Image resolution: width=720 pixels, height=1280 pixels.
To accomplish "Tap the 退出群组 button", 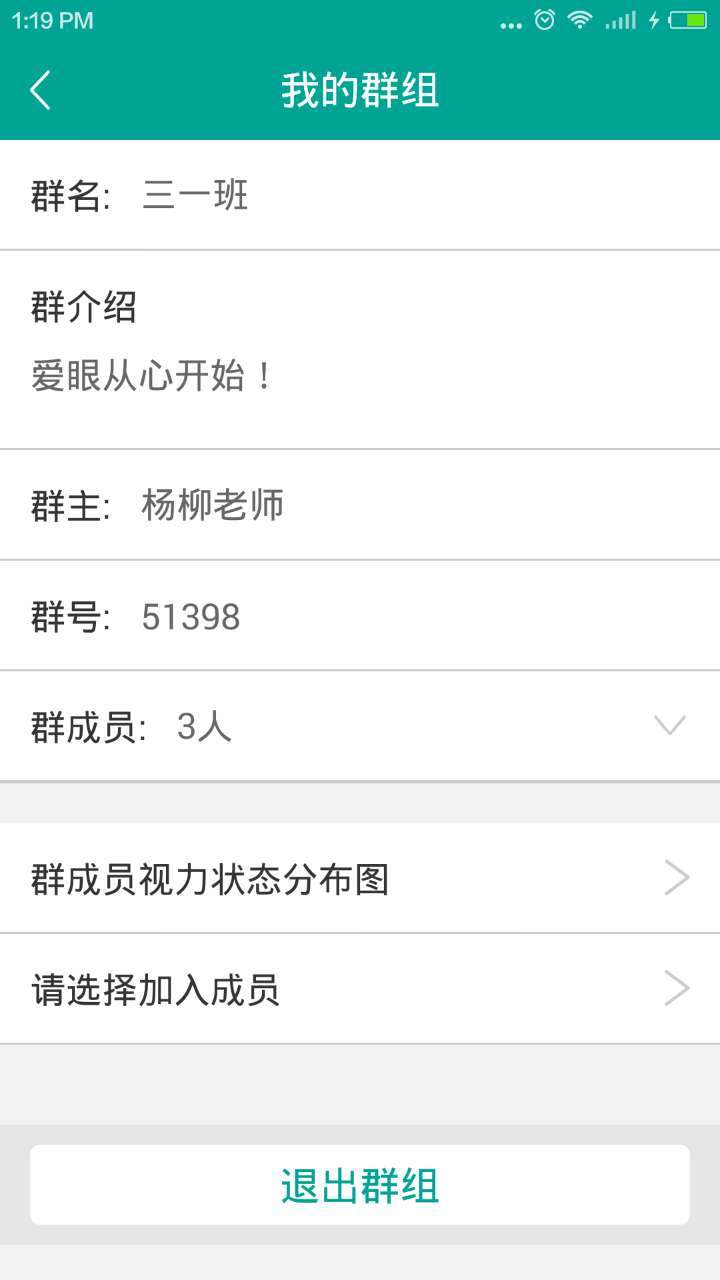I will pos(360,1185).
